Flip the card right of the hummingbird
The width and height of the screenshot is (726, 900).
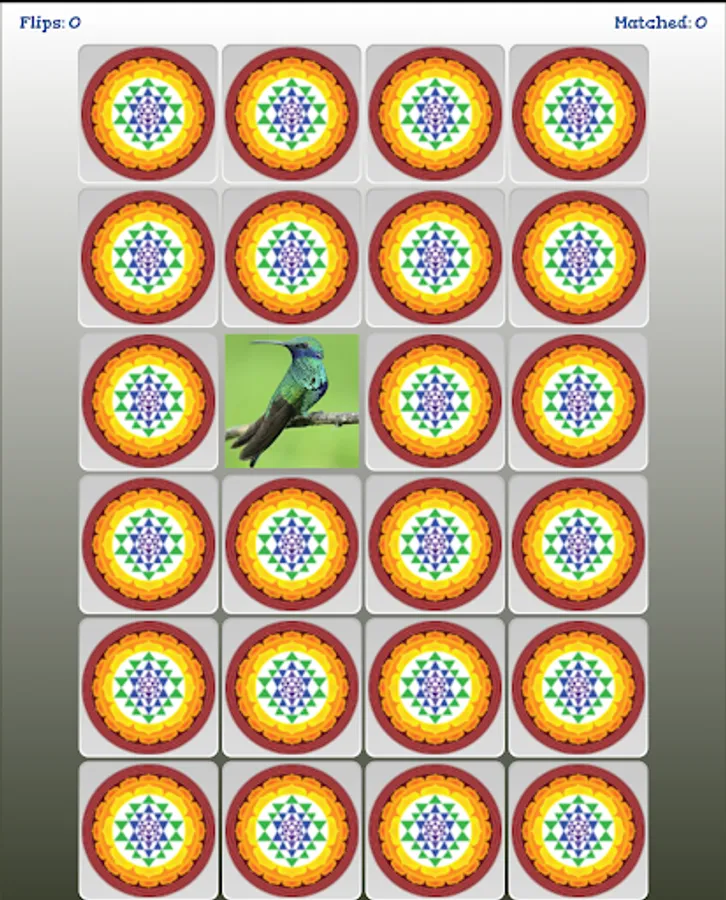click(435, 401)
